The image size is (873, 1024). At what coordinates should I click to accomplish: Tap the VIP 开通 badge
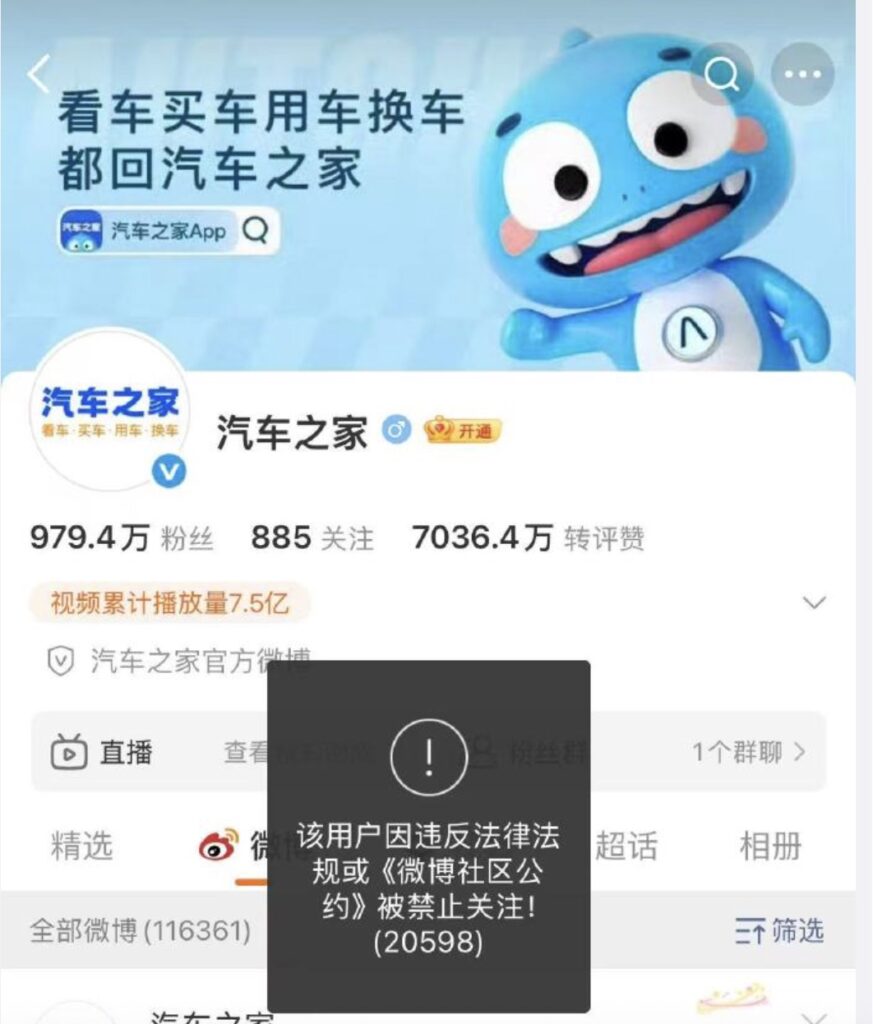[x=461, y=431]
